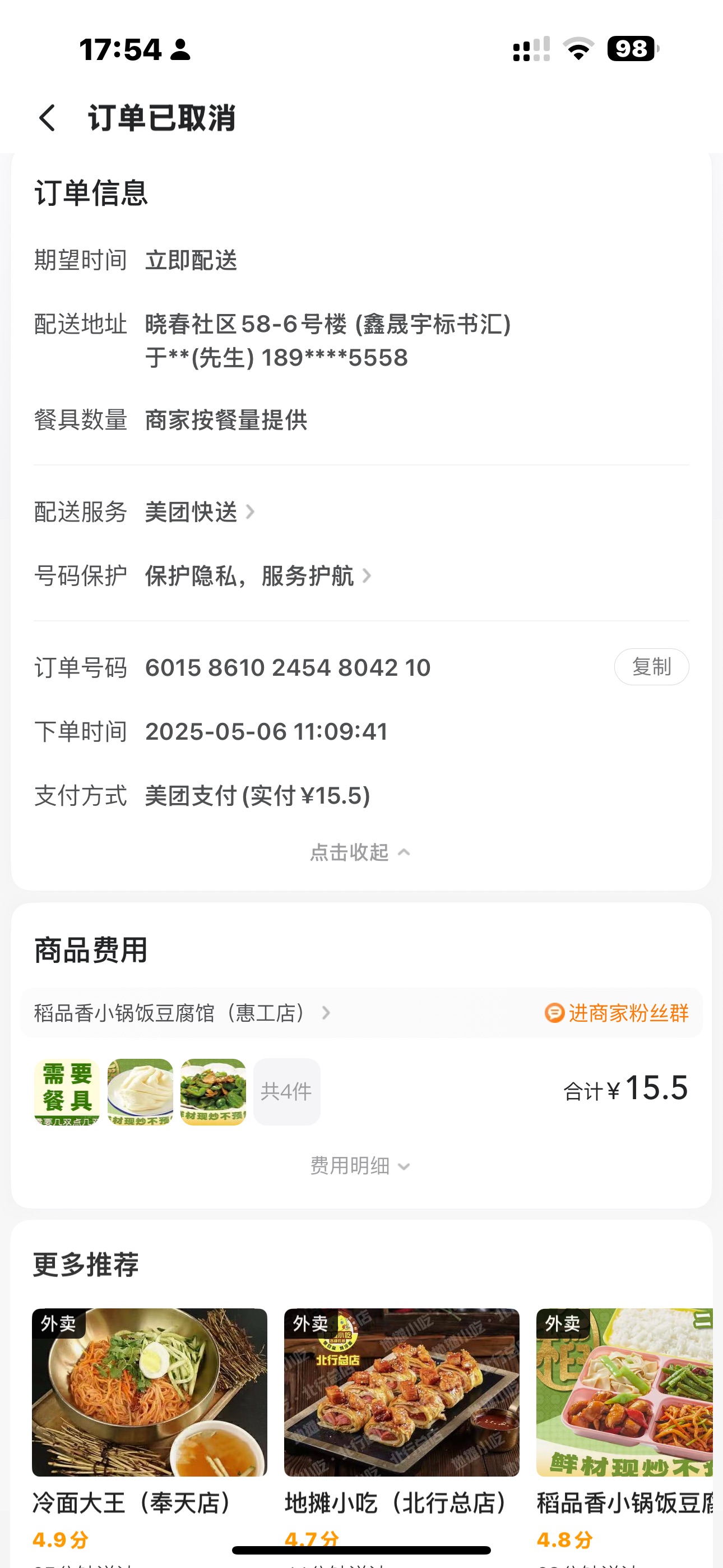Open the 稻品香小锅饭豆腐馆（惠工店） store page

(x=182, y=1013)
